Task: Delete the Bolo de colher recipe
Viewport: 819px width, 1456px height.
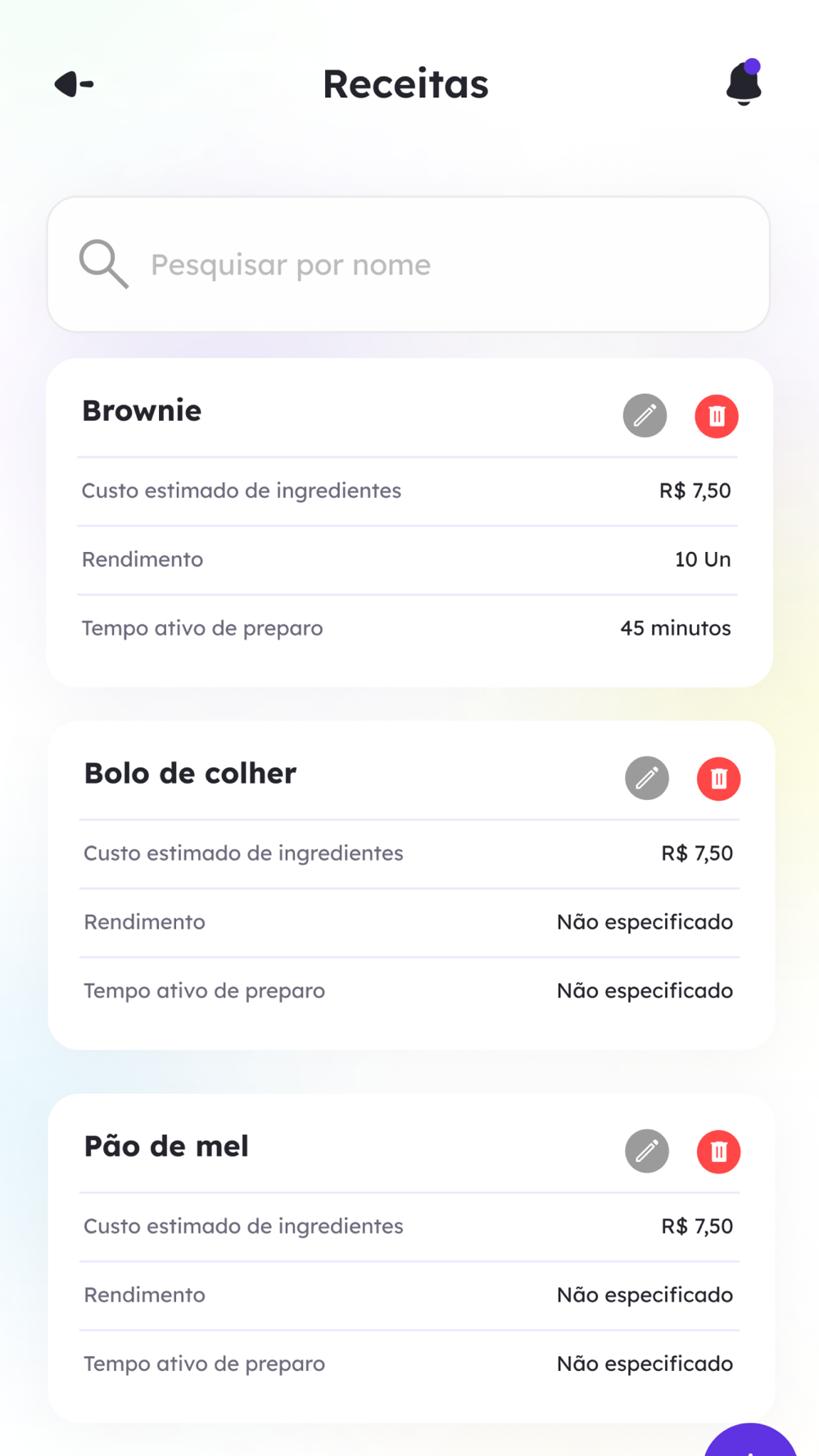Action: 718,778
